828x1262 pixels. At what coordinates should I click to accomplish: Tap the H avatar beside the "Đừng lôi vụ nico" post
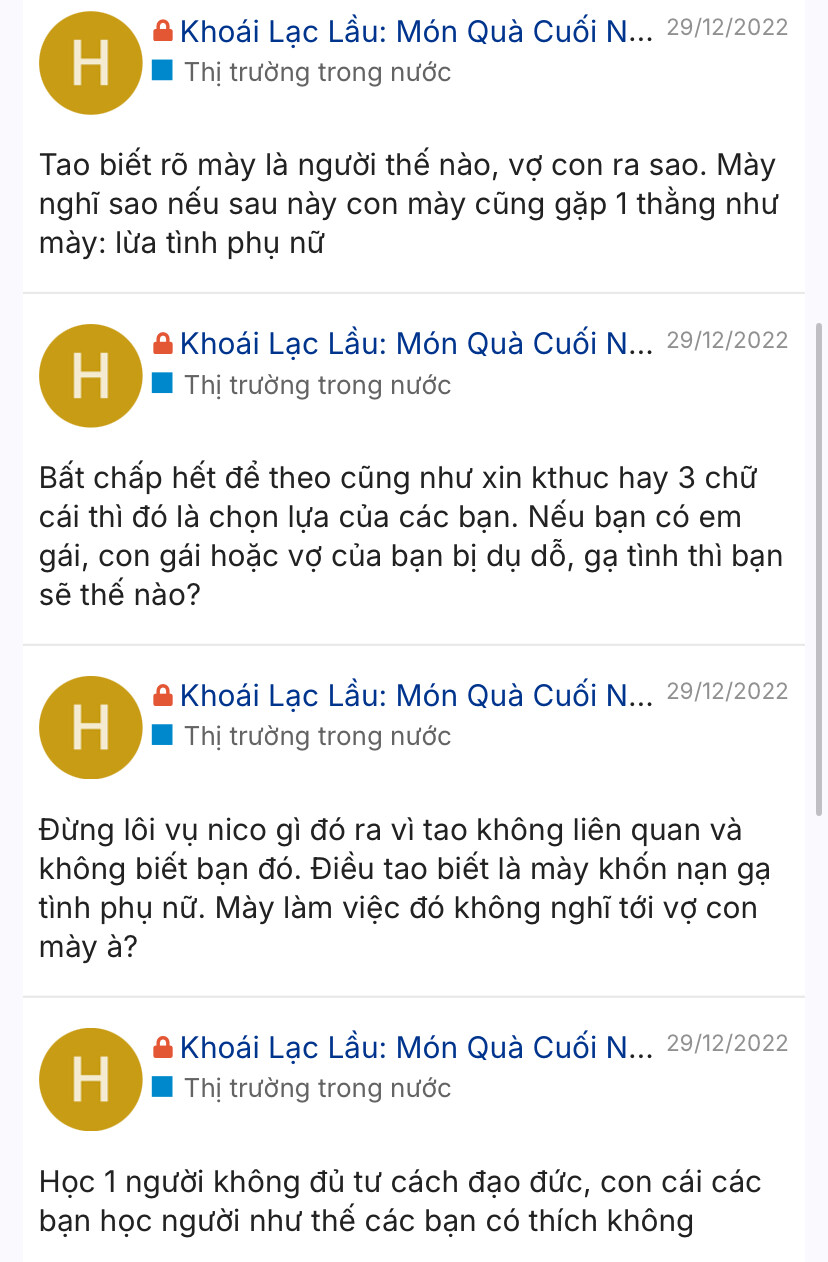pos(91,727)
